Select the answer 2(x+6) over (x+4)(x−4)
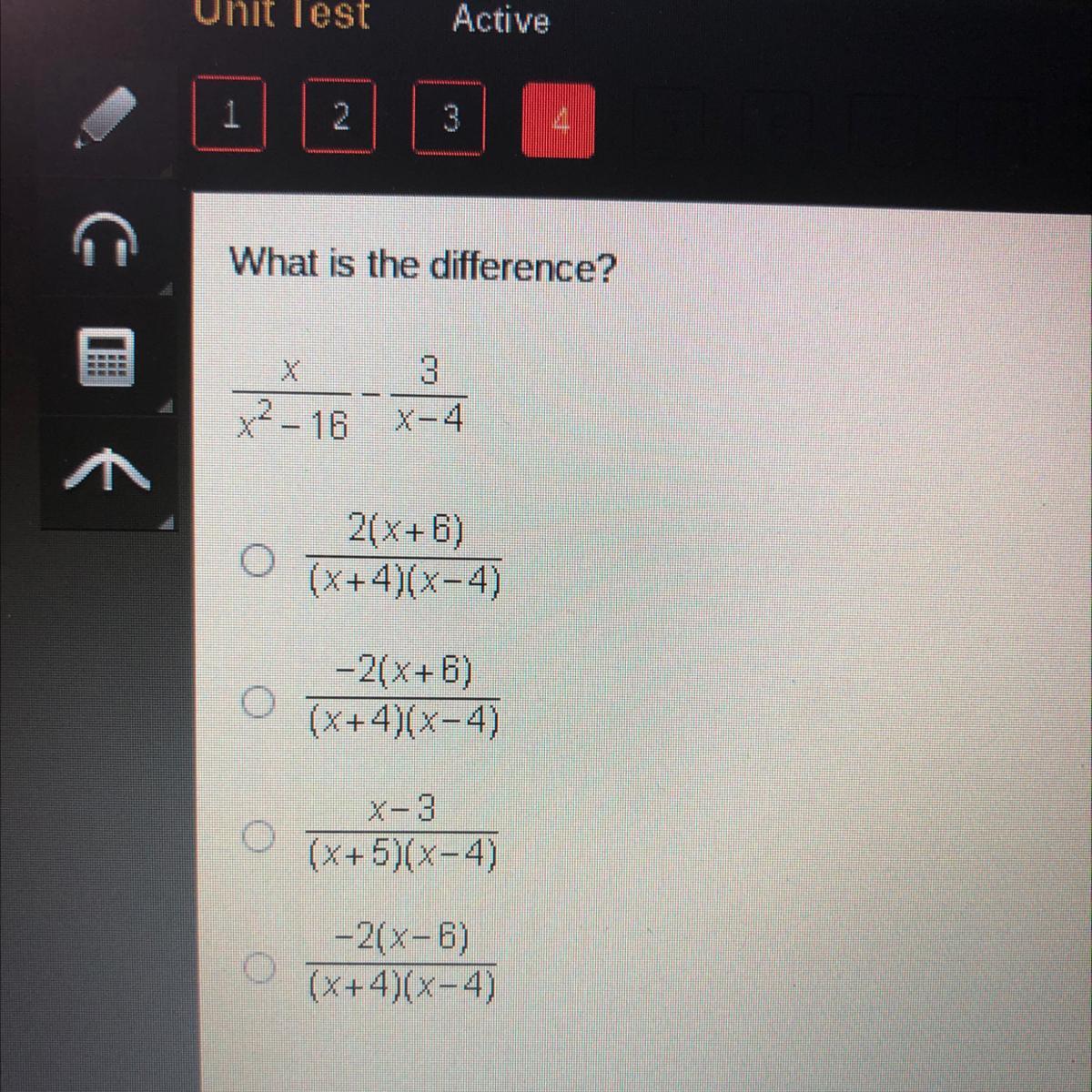Viewport: 1092px width, 1092px height. (x=258, y=561)
